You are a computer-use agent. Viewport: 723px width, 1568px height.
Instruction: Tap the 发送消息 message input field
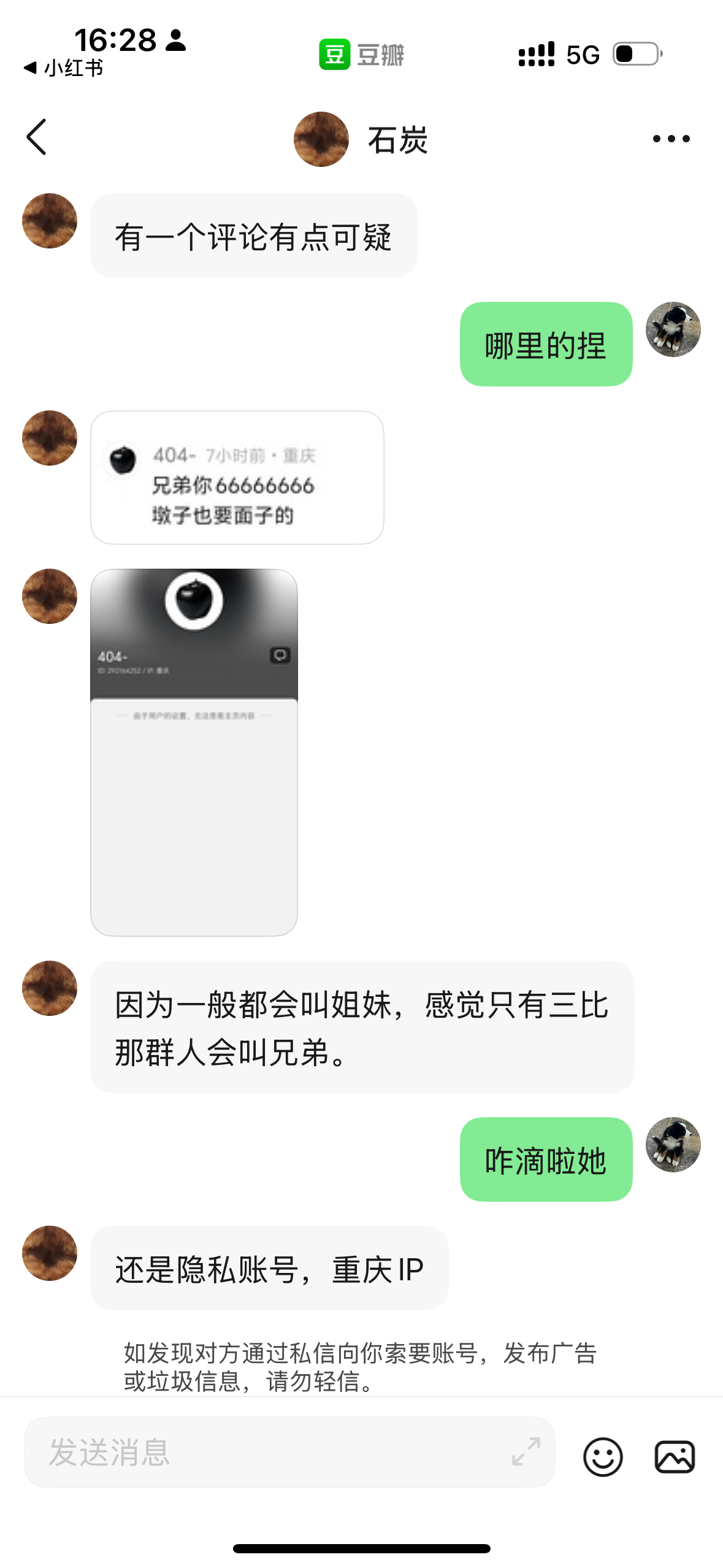point(270,1451)
